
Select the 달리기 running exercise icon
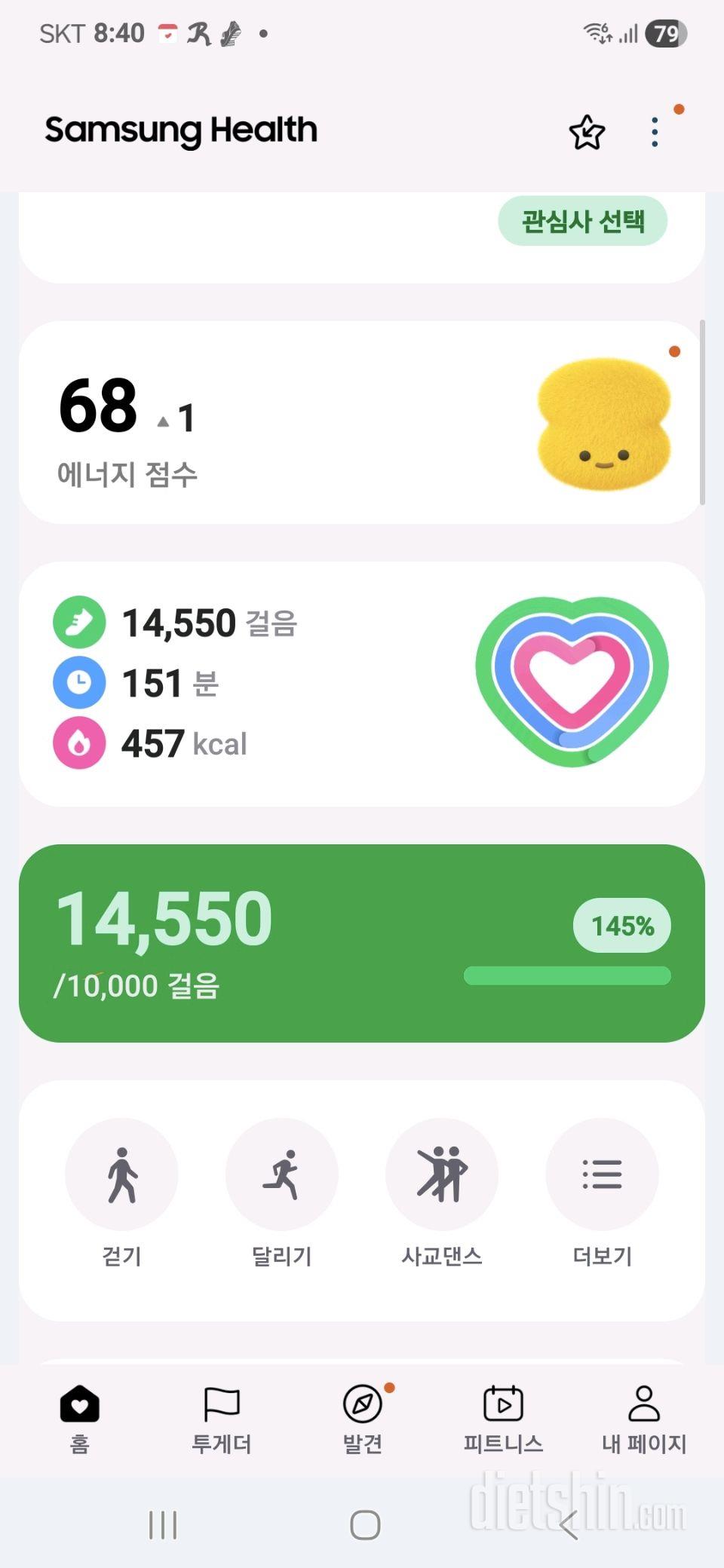282,1173
